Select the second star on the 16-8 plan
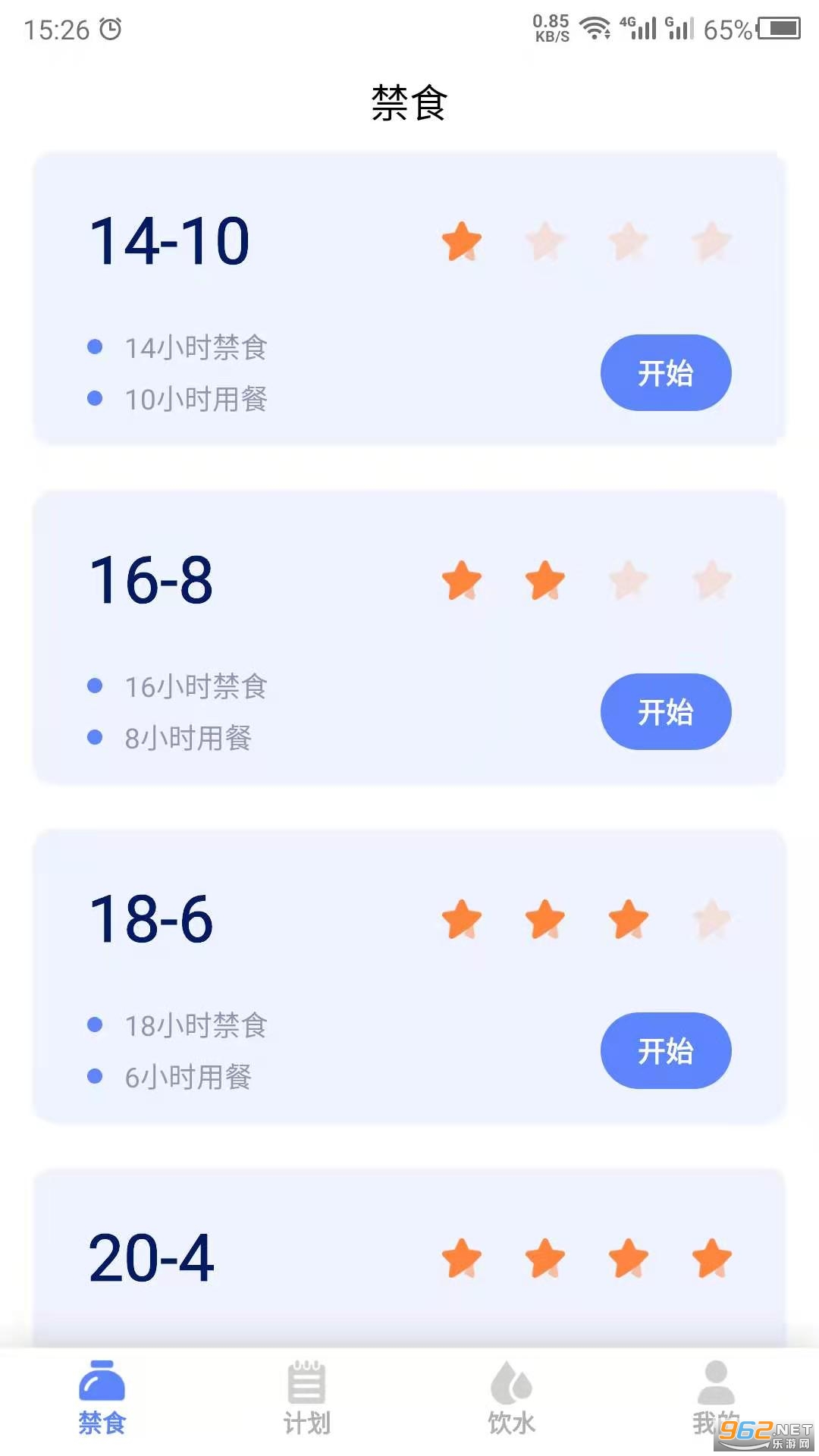The image size is (819, 1456). pos(544,582)
